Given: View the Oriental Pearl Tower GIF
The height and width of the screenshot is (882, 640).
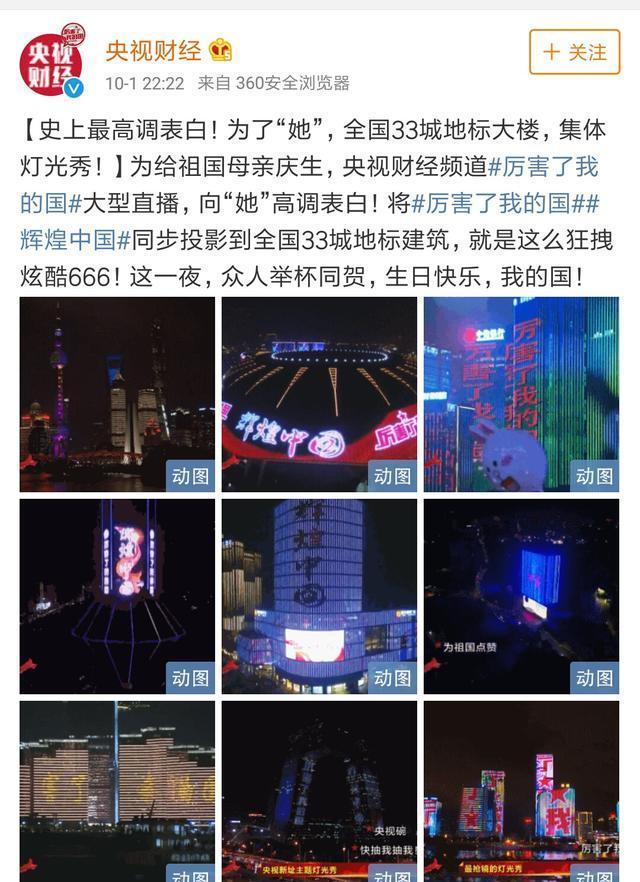Looking at the screenshot, I should (117, 393).
